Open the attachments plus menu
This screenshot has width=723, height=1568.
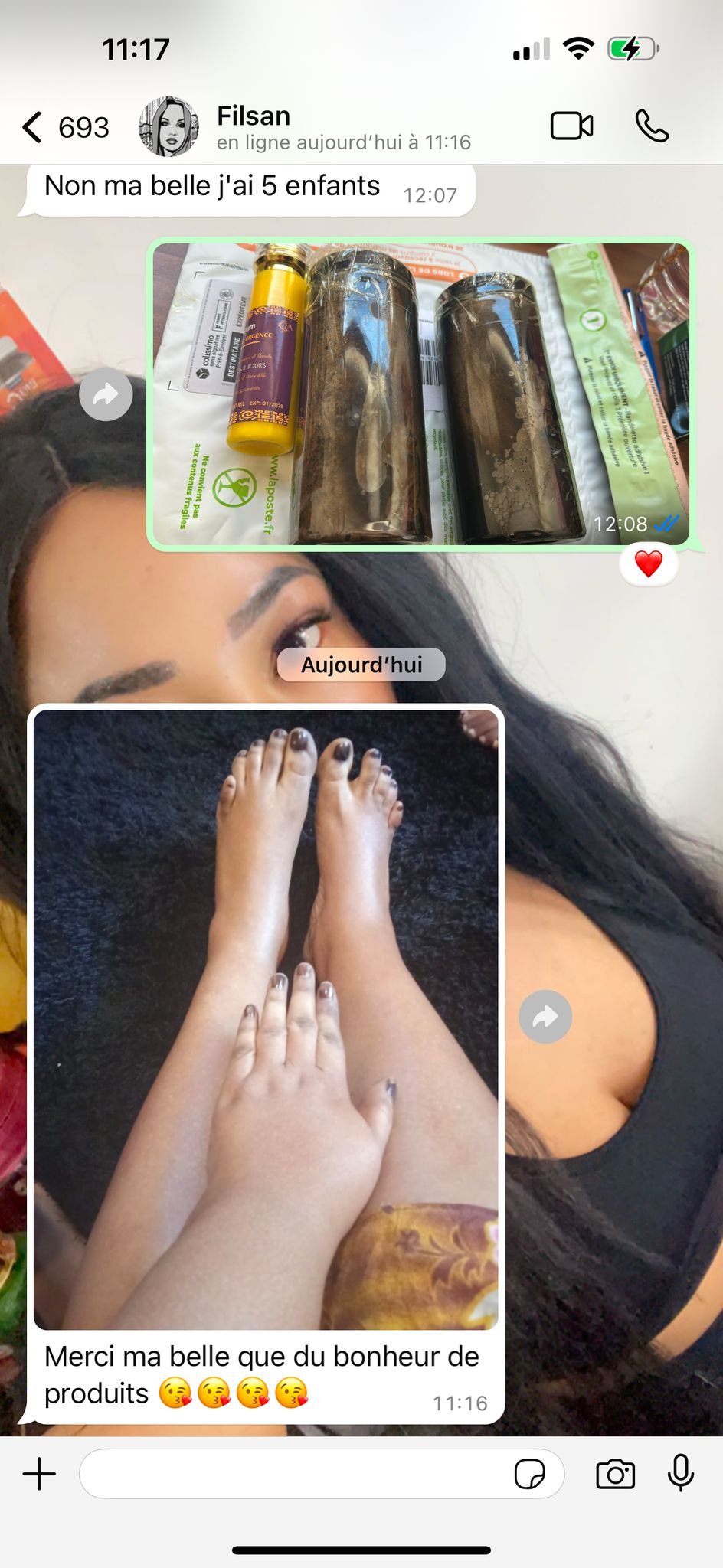40,1474
